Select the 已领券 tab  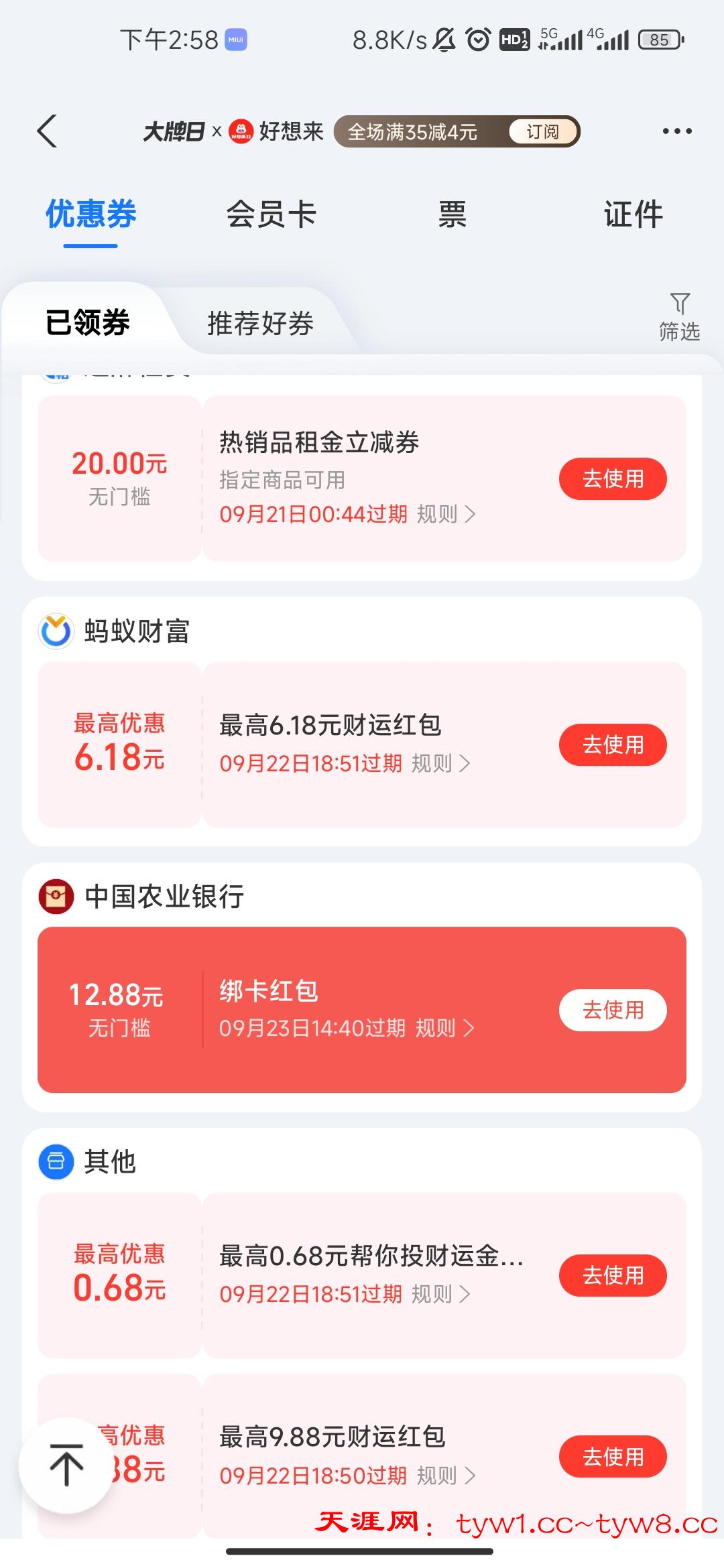(89, 324)
